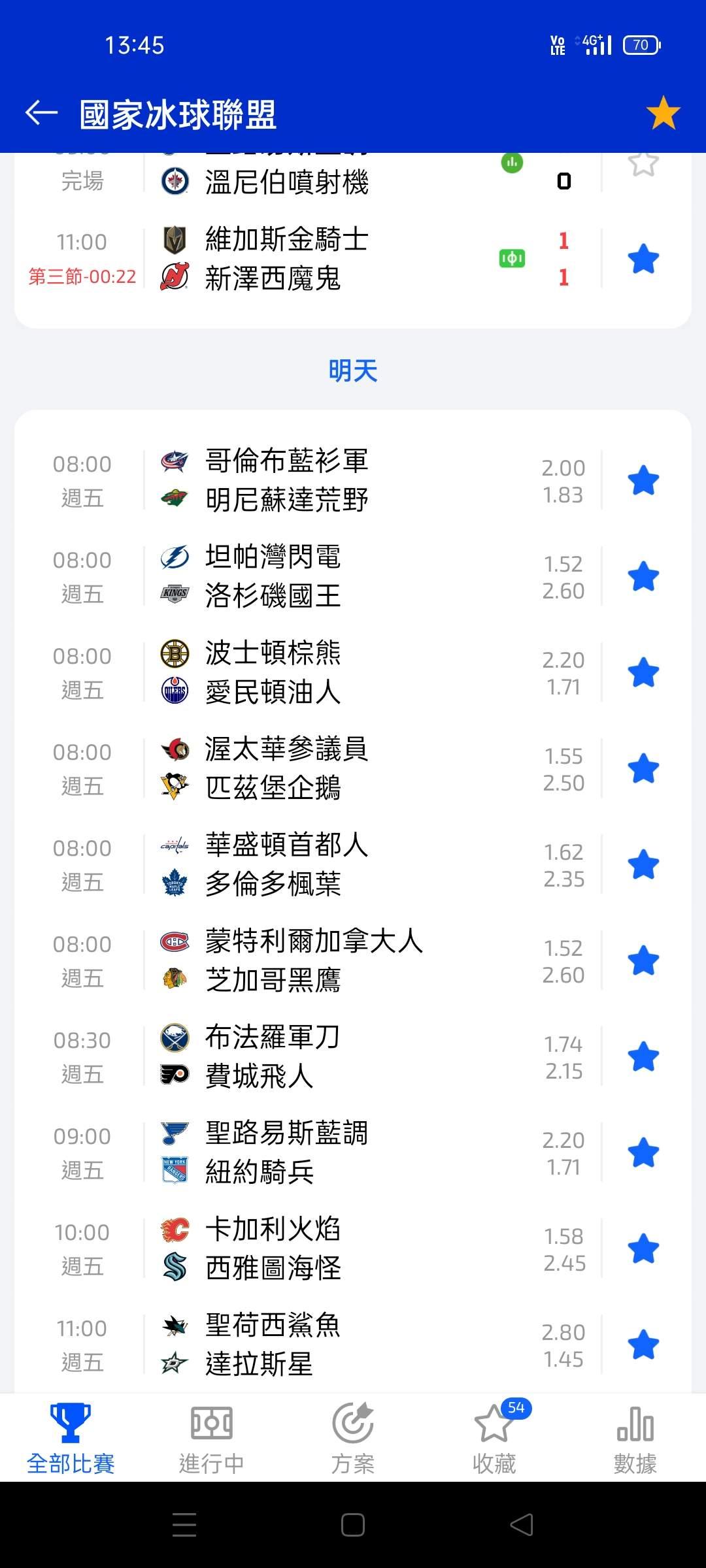Toggle favorite star for 聖路易斯藍調 match
Screen dimensions: 706x1568
643,1153
